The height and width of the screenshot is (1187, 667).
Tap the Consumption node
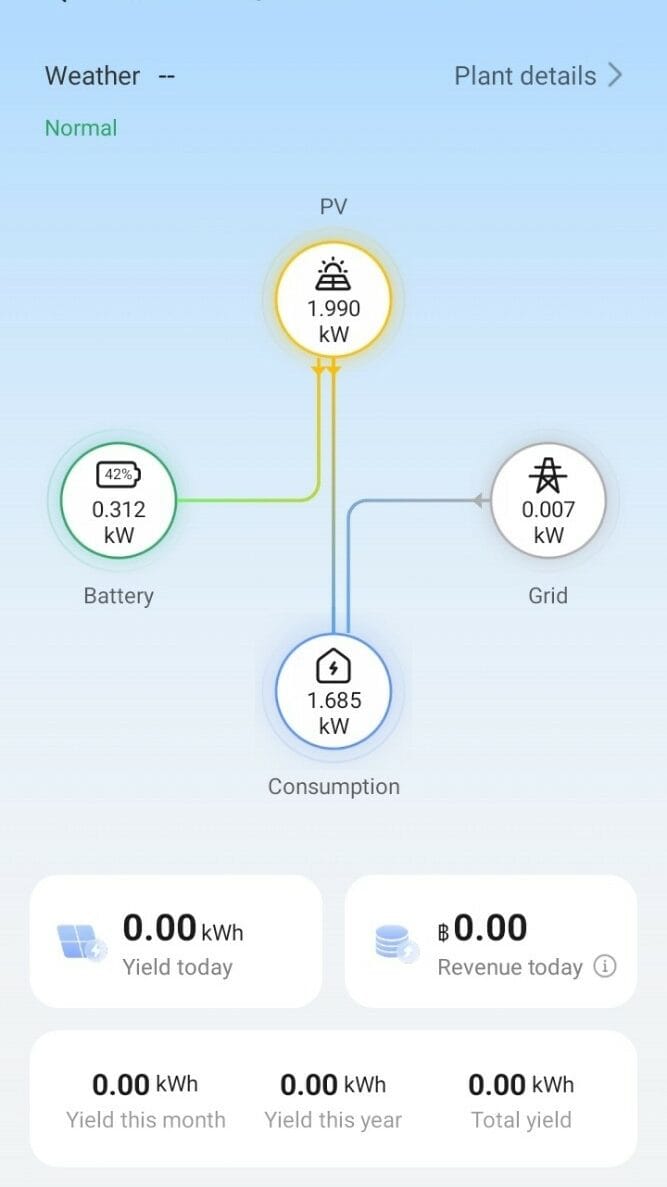[333, 691]
